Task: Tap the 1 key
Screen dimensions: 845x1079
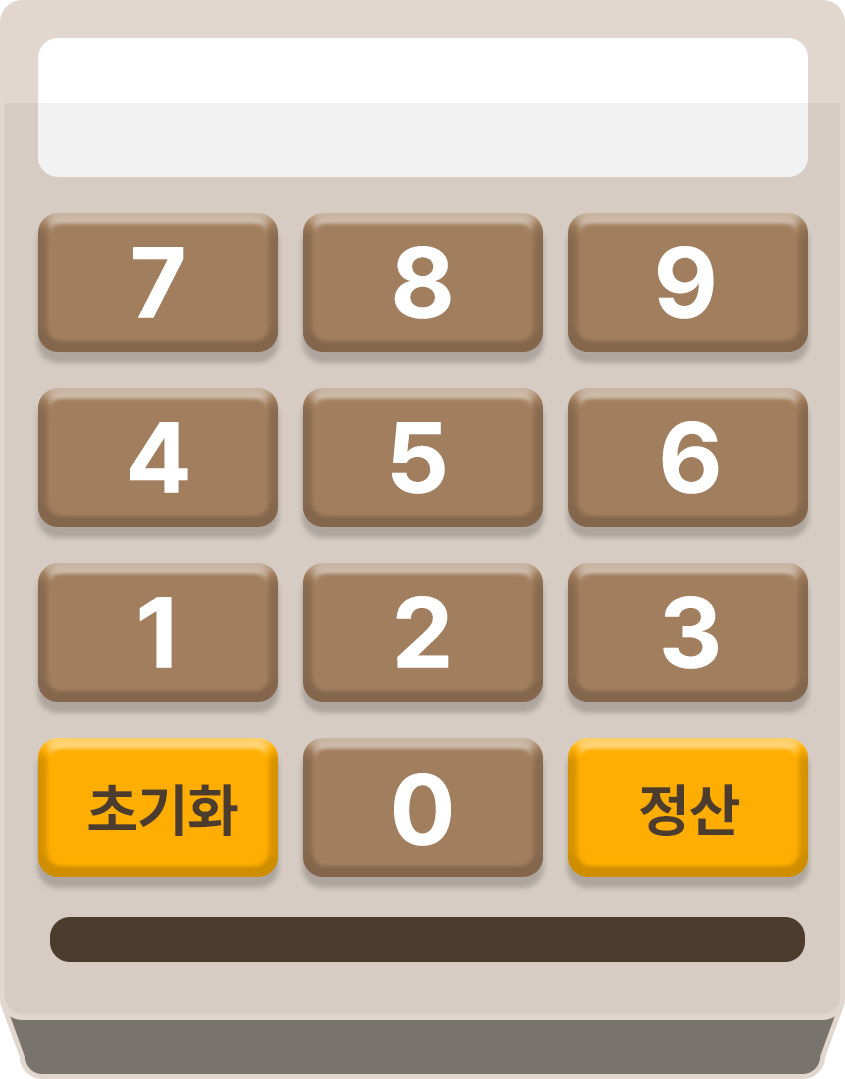Action: point(158,633)
